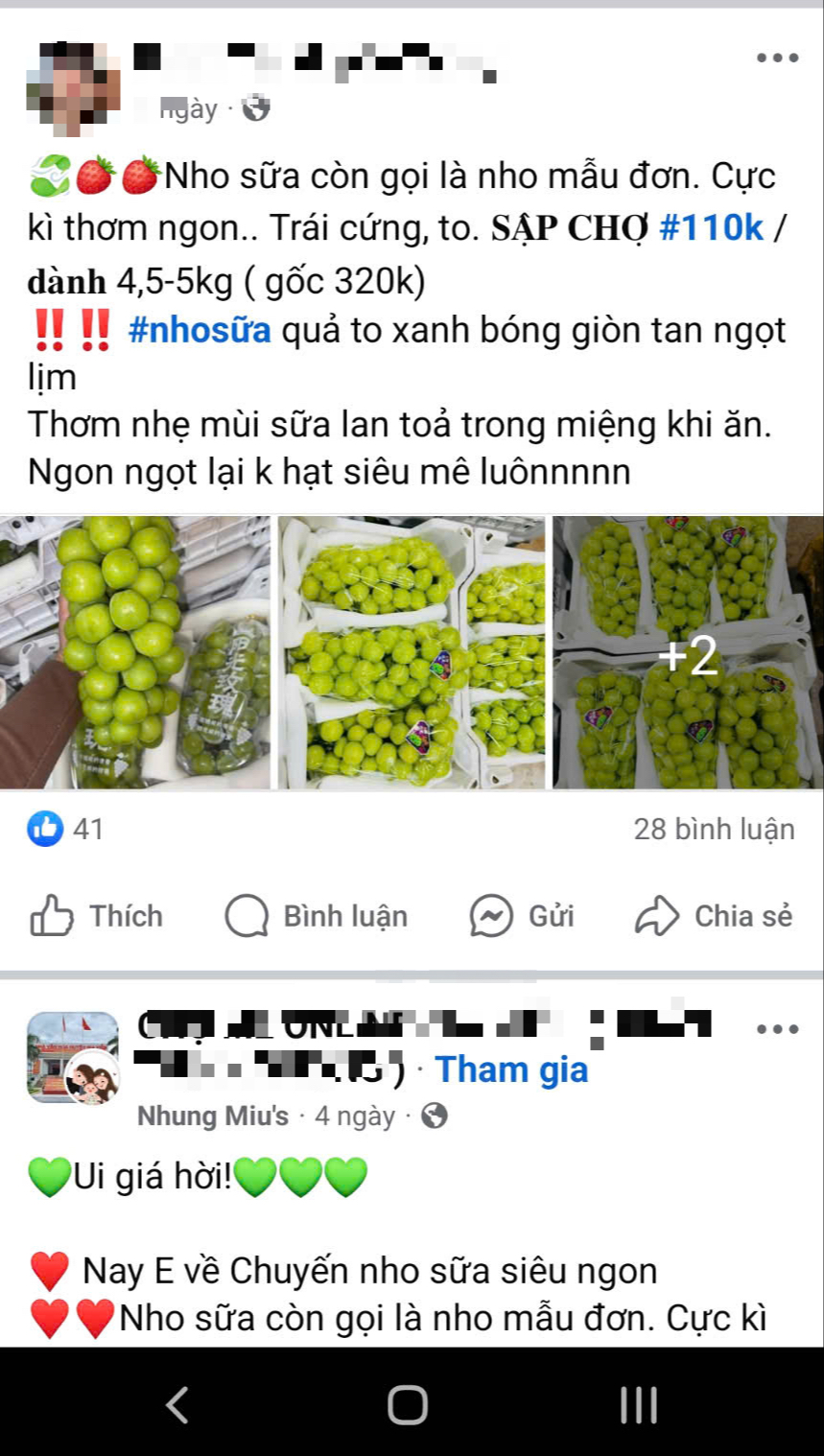824x1456 pixels.
Task: Tap the Android back navigation arrow
Action: click(x=177, y=1403)
